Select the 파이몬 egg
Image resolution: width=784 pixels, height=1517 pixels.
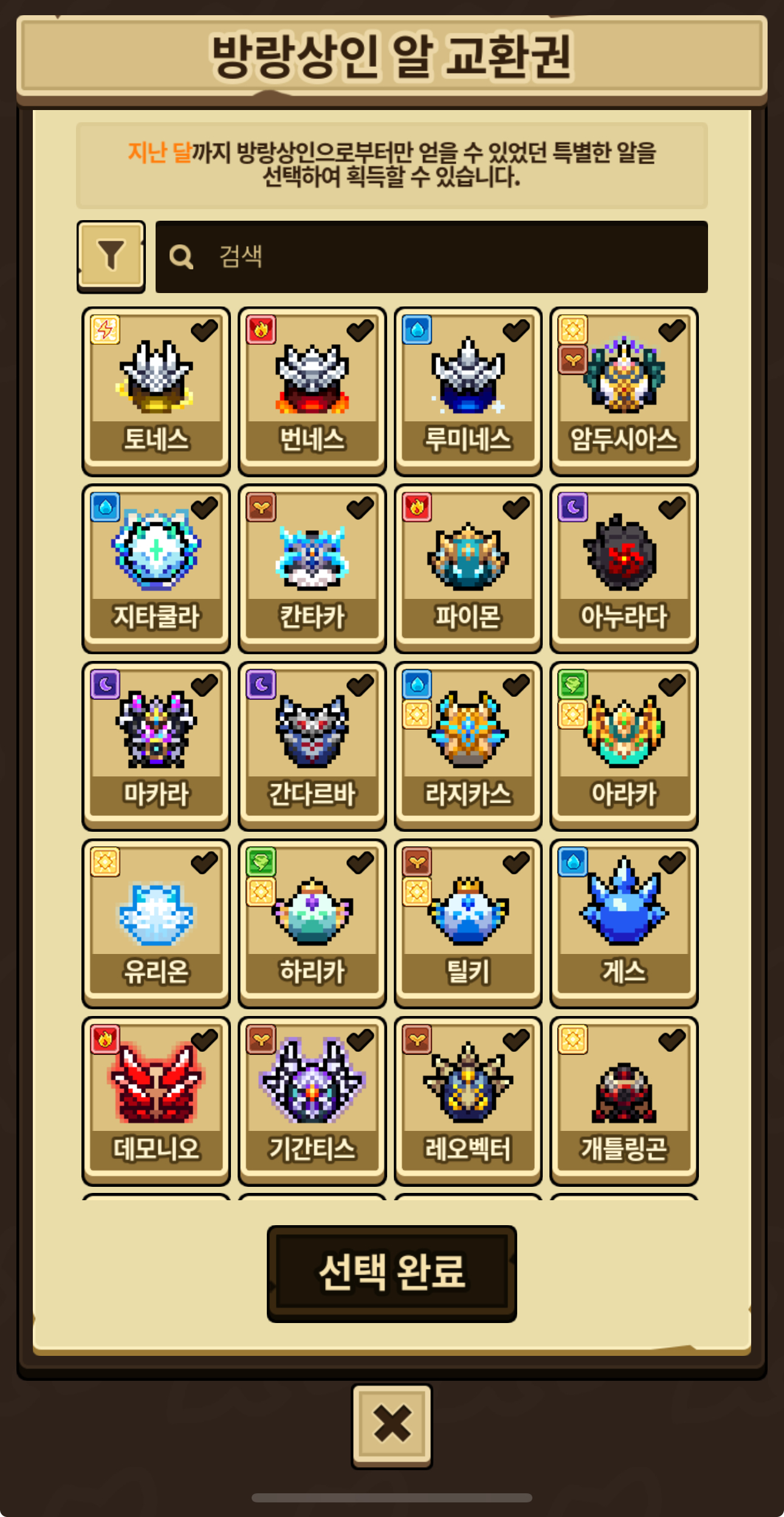click(x=467, y=568)
